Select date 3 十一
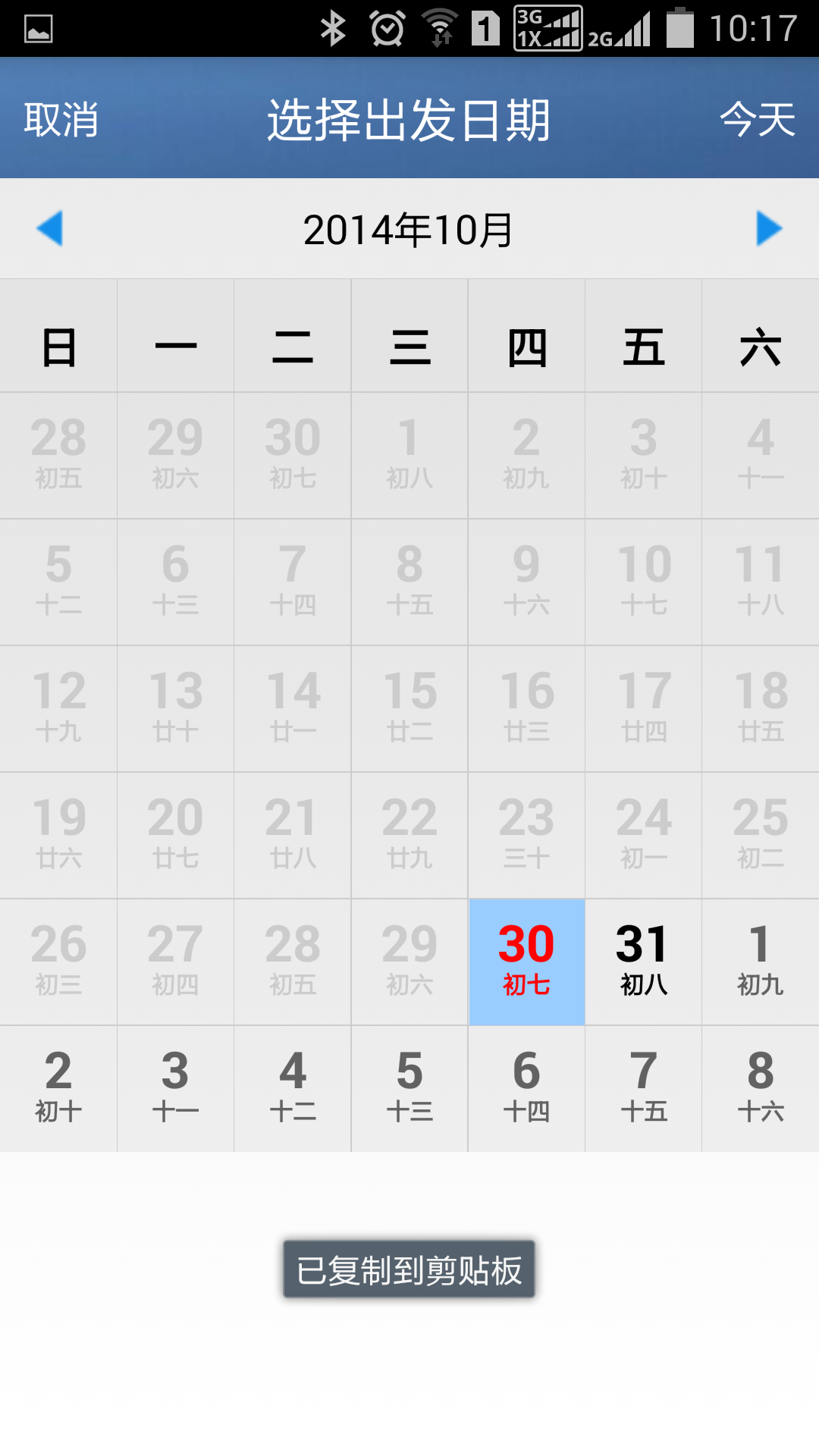The width and height of the screenshot is (819, 1456). (x=175, y=1089)
